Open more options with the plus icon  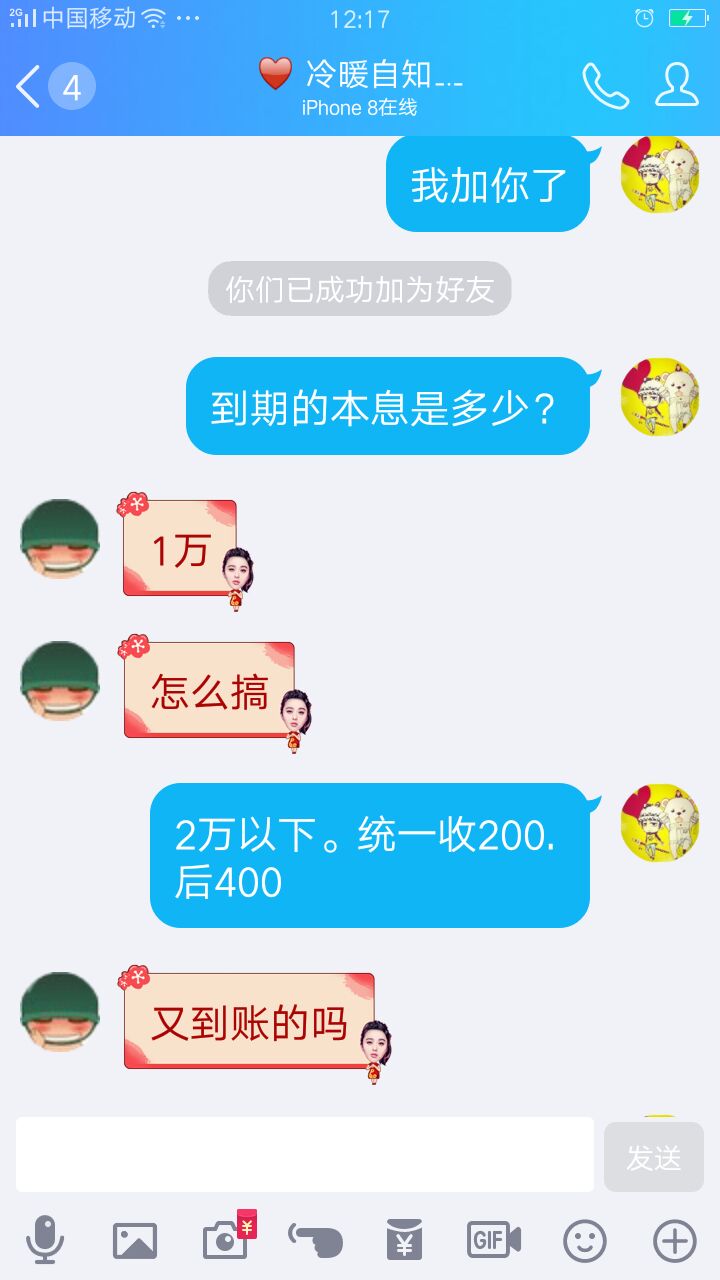point(675,1240)
